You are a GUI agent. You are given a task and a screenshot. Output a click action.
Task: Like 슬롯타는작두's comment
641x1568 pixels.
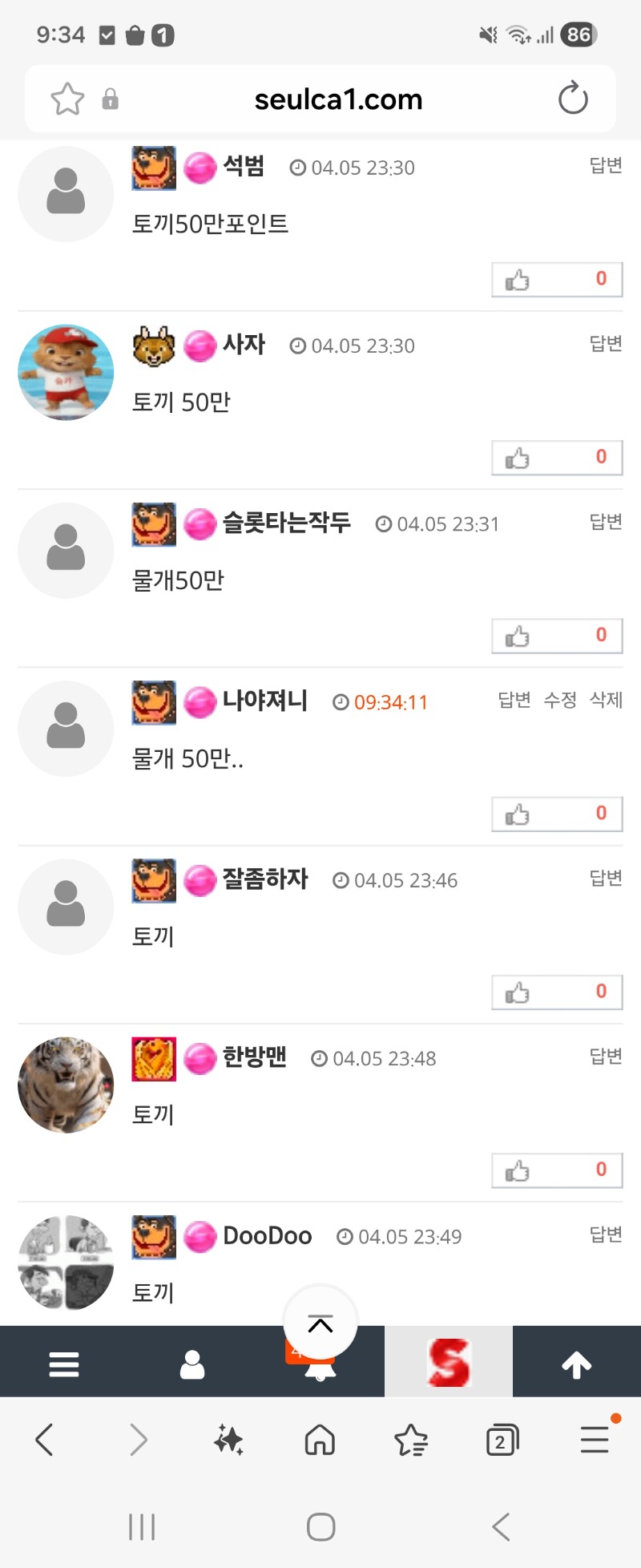(x=557, y=636)
